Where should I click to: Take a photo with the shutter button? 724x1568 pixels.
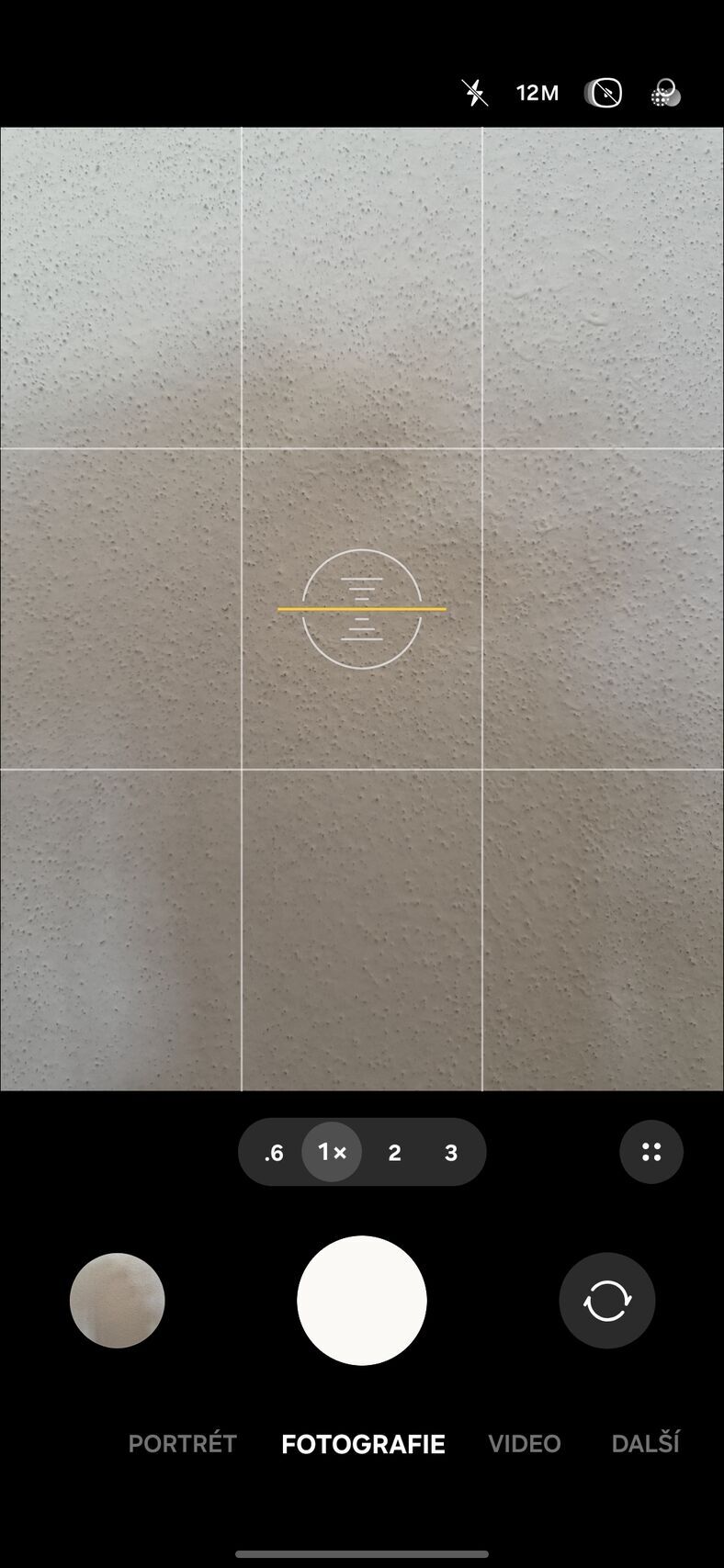click(362, 1301)
